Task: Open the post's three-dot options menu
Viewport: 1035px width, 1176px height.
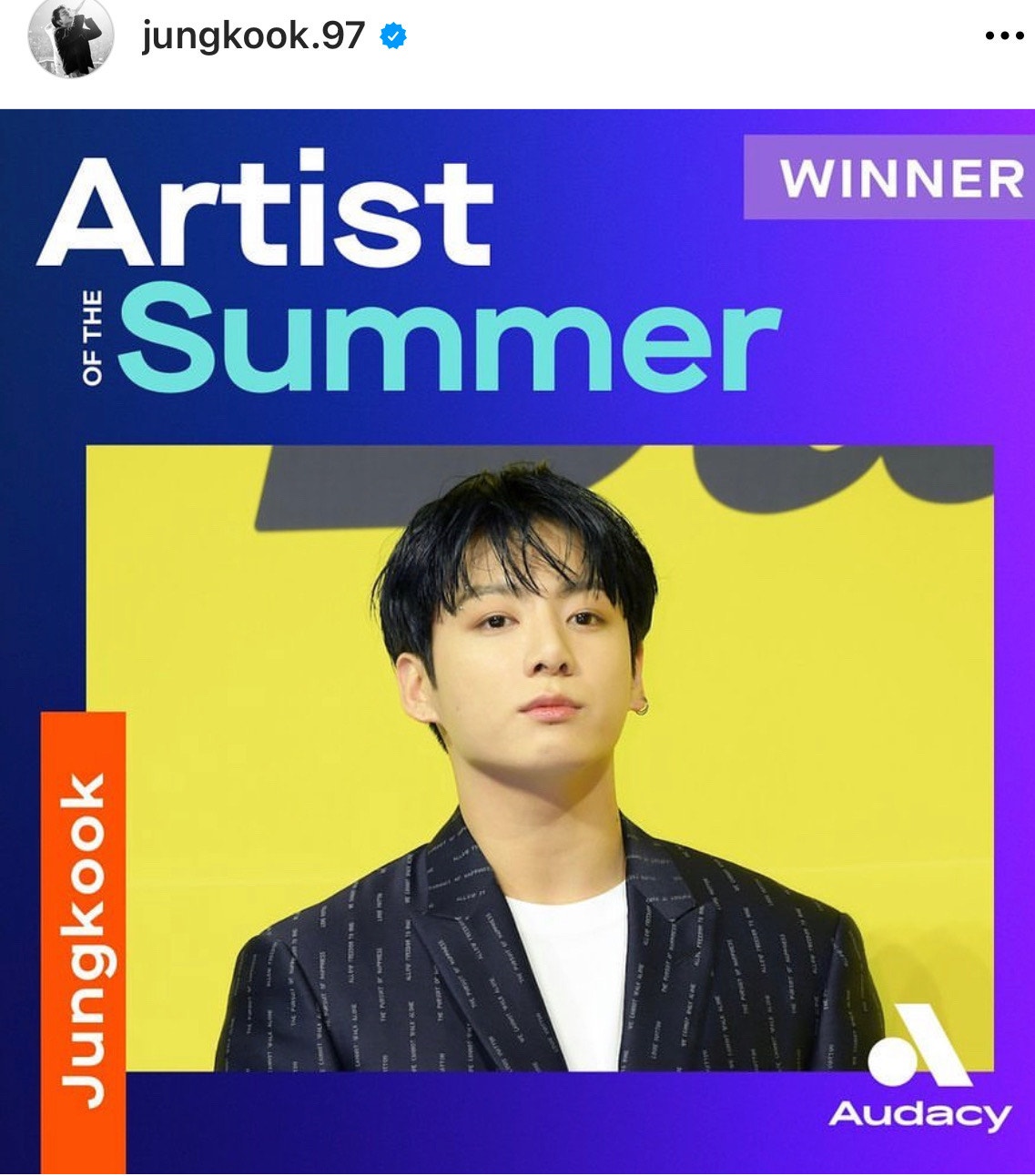Action: tap(1004, 36)
